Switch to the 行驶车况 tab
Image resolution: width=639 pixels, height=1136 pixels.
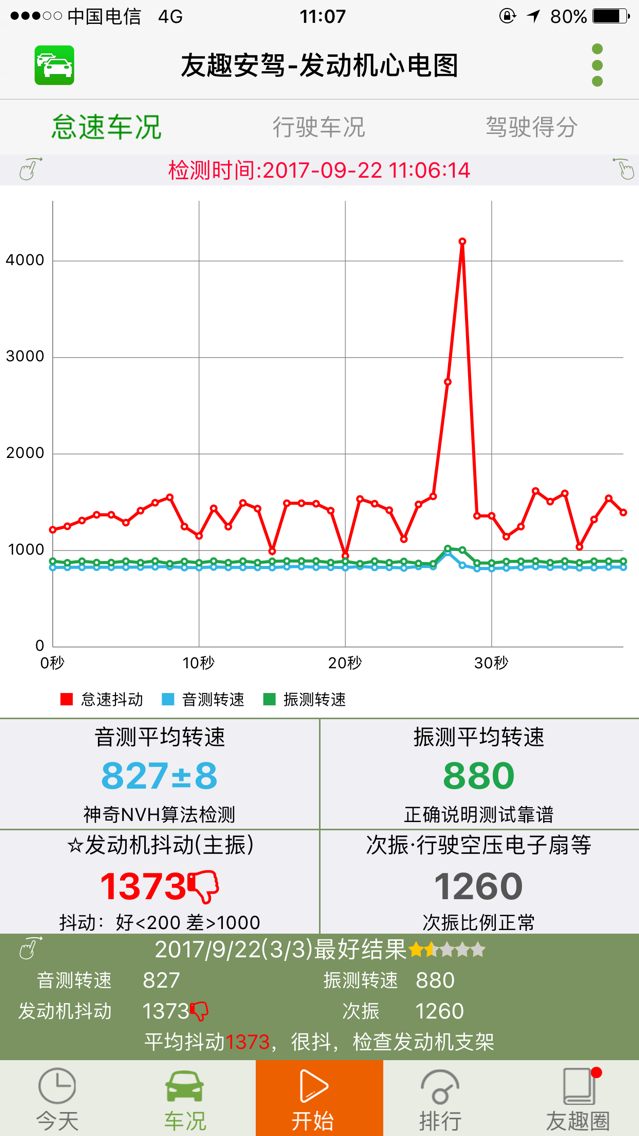(319, 127)
